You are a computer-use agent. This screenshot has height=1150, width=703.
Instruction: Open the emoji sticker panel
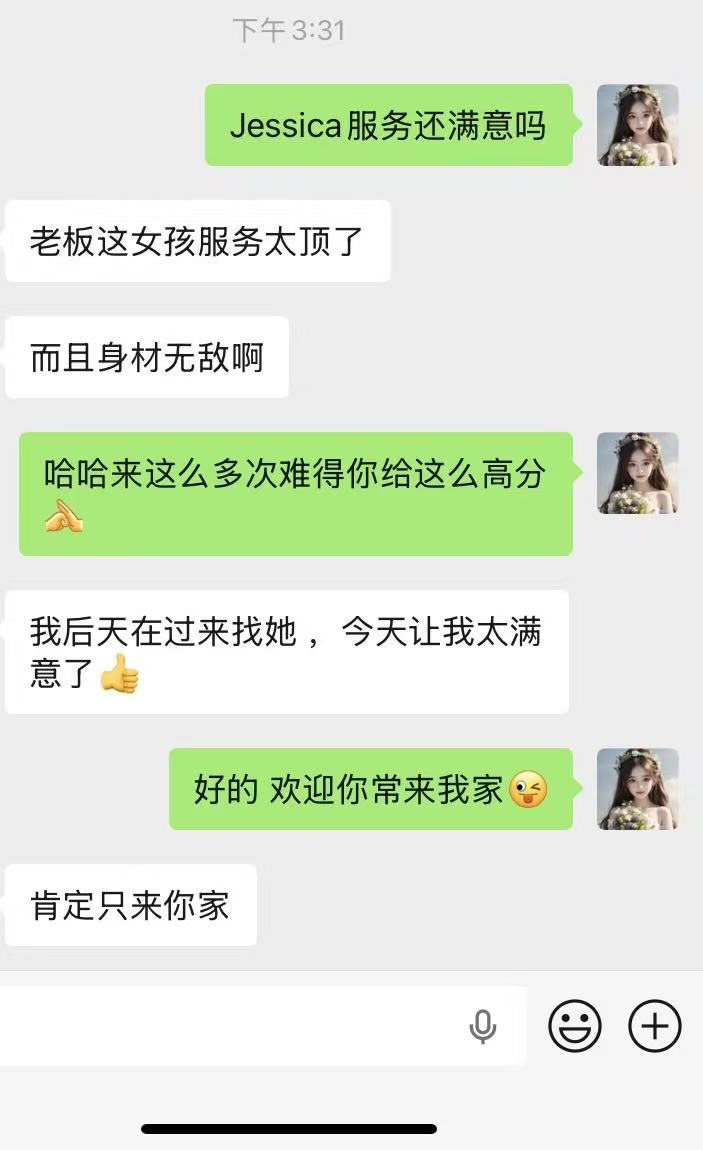click(575, 1026)
